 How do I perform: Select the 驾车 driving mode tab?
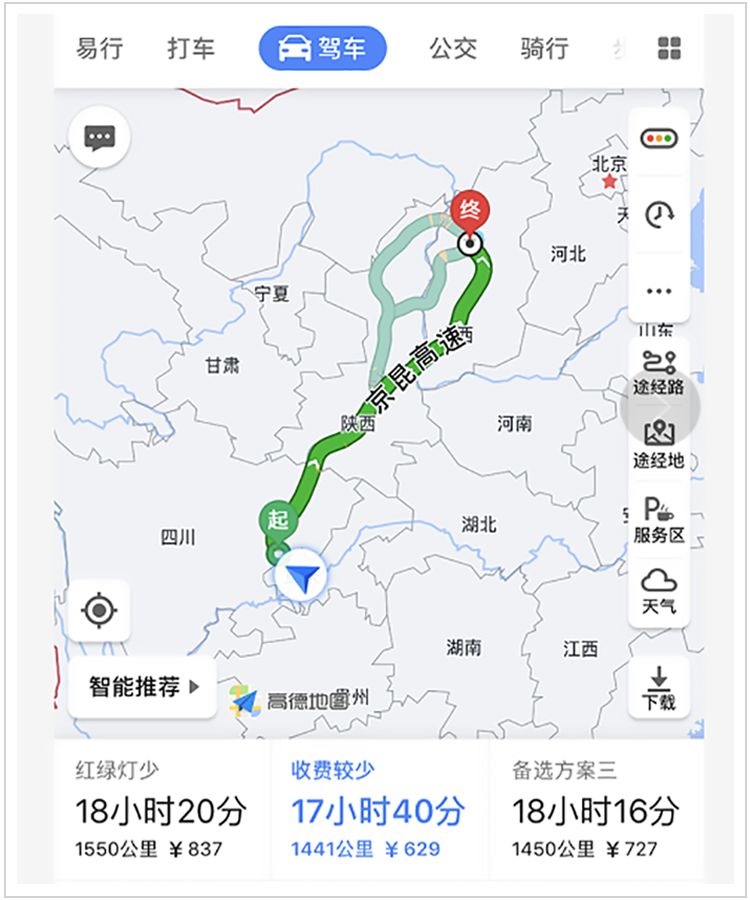pyautogui.click(x=323, y=46)
